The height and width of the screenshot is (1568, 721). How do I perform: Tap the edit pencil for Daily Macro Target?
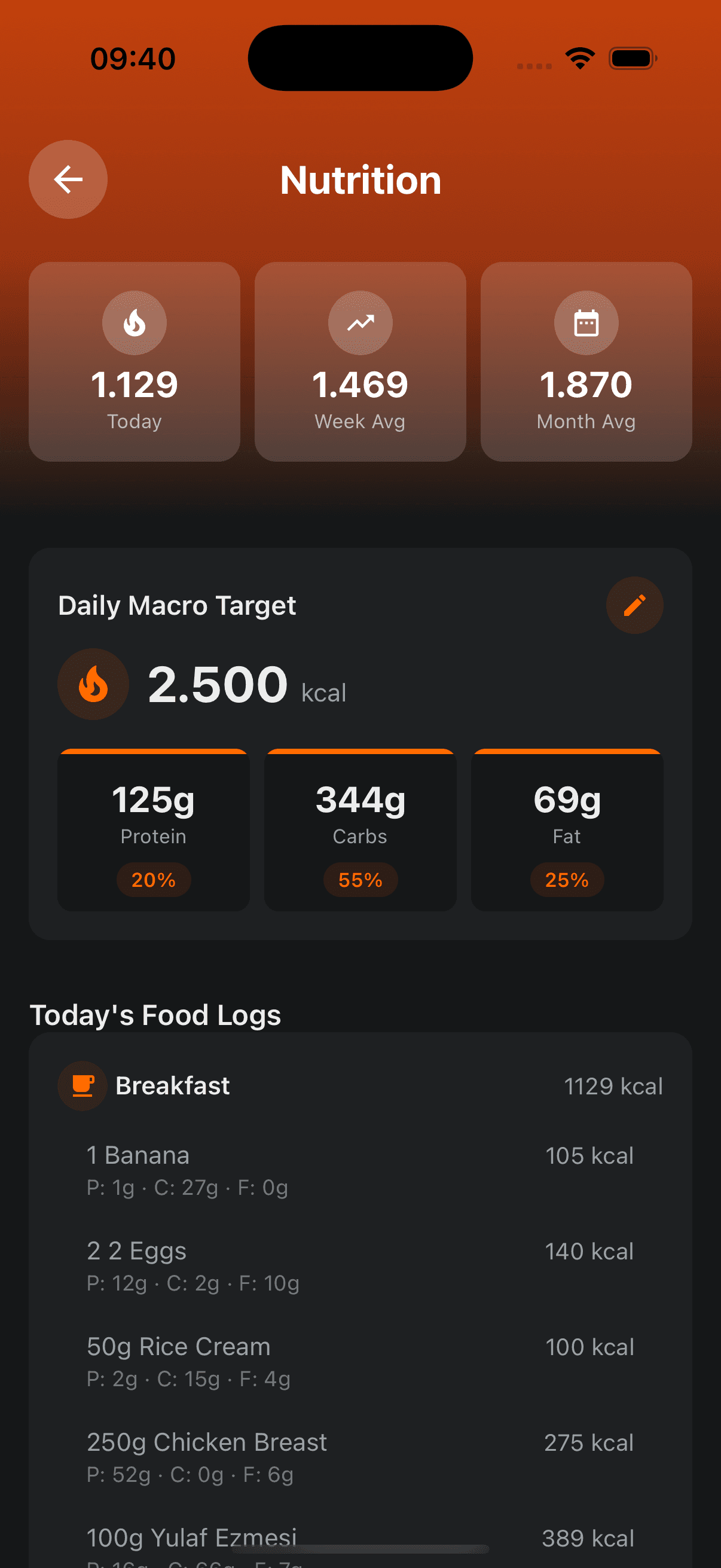pyautogui.click(x=634, y=605)
